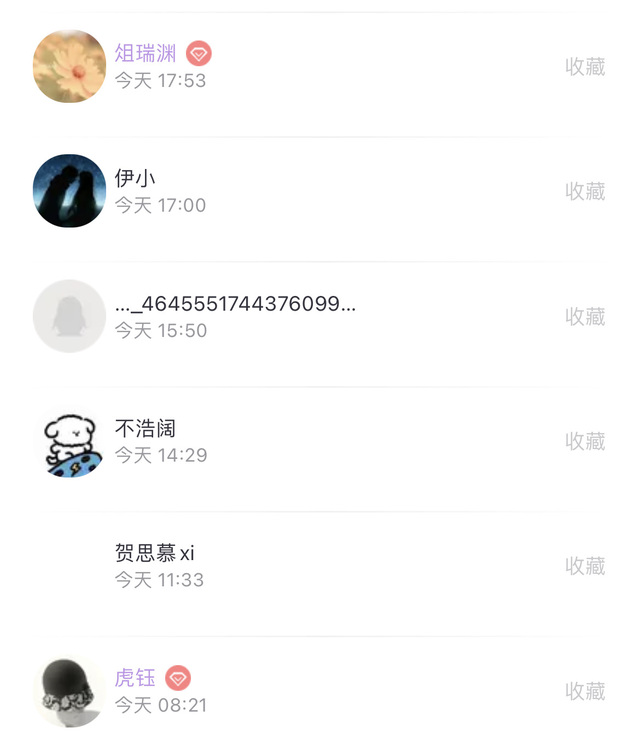View 伊小's silhouette avatar
Screen dimensions: 640x751
(69, 191)
